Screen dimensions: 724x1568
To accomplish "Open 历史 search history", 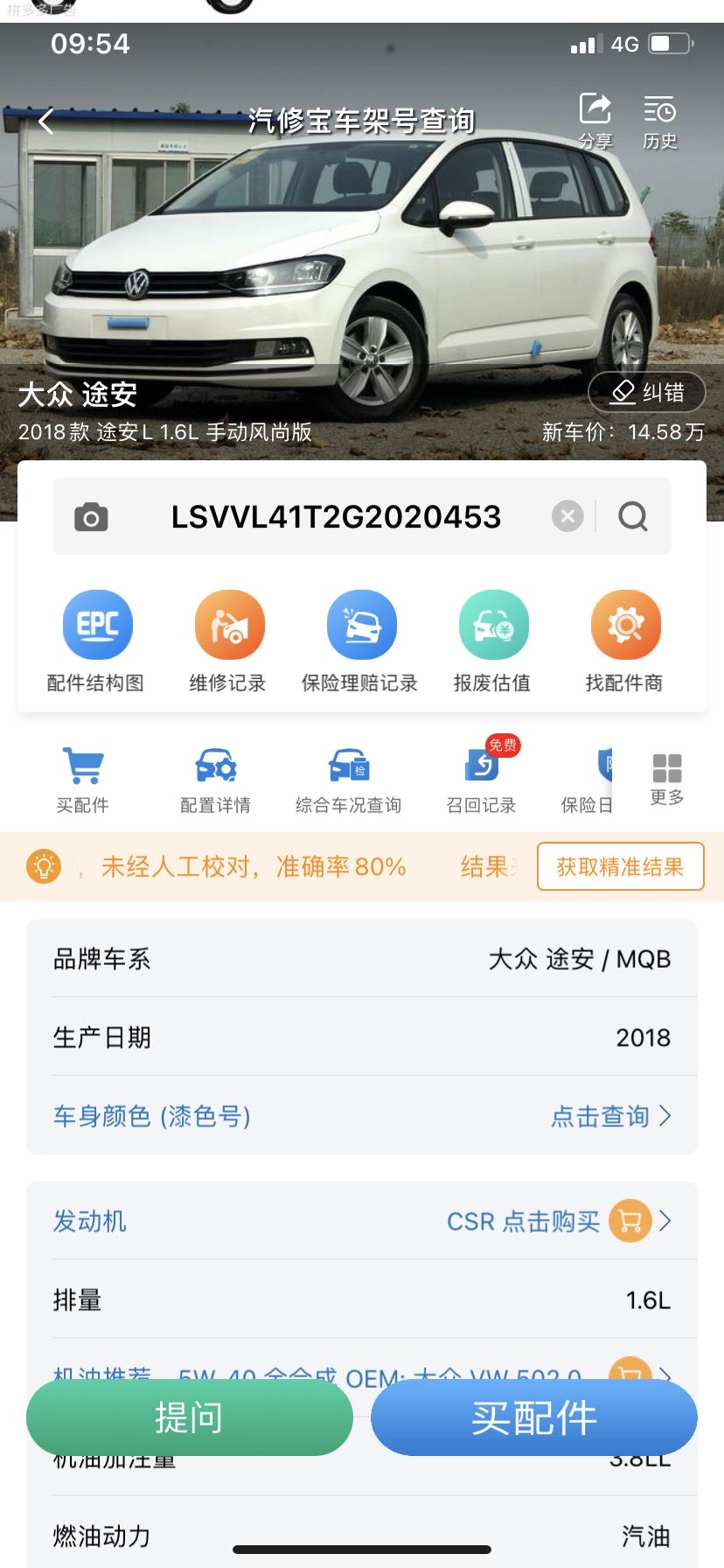I will click(x=659, y=120).
